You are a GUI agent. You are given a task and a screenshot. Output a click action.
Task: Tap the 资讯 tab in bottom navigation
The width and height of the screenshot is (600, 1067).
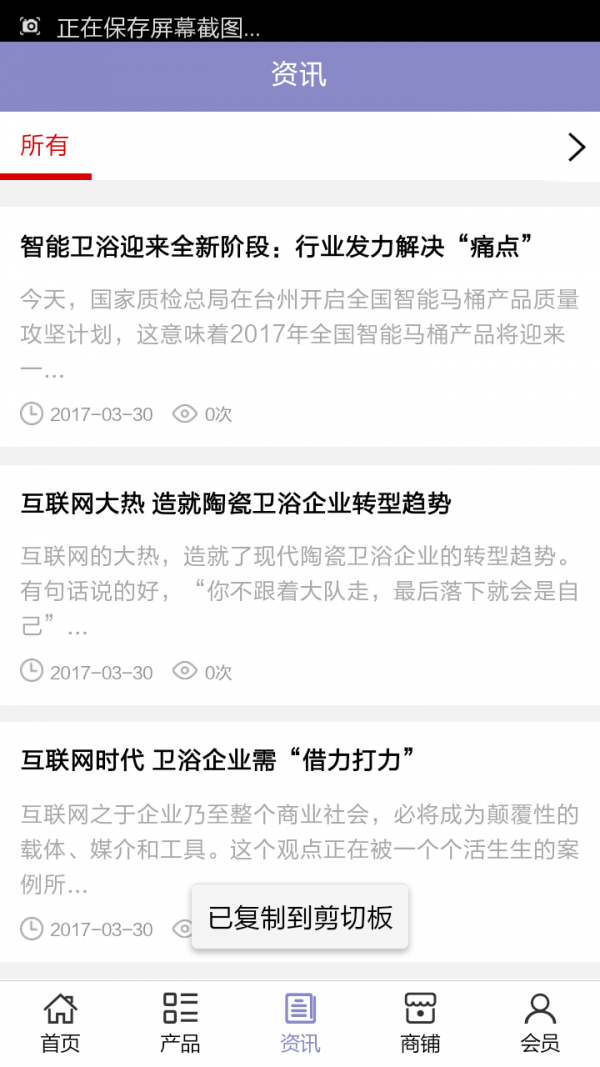click(x=300, y=1023)
